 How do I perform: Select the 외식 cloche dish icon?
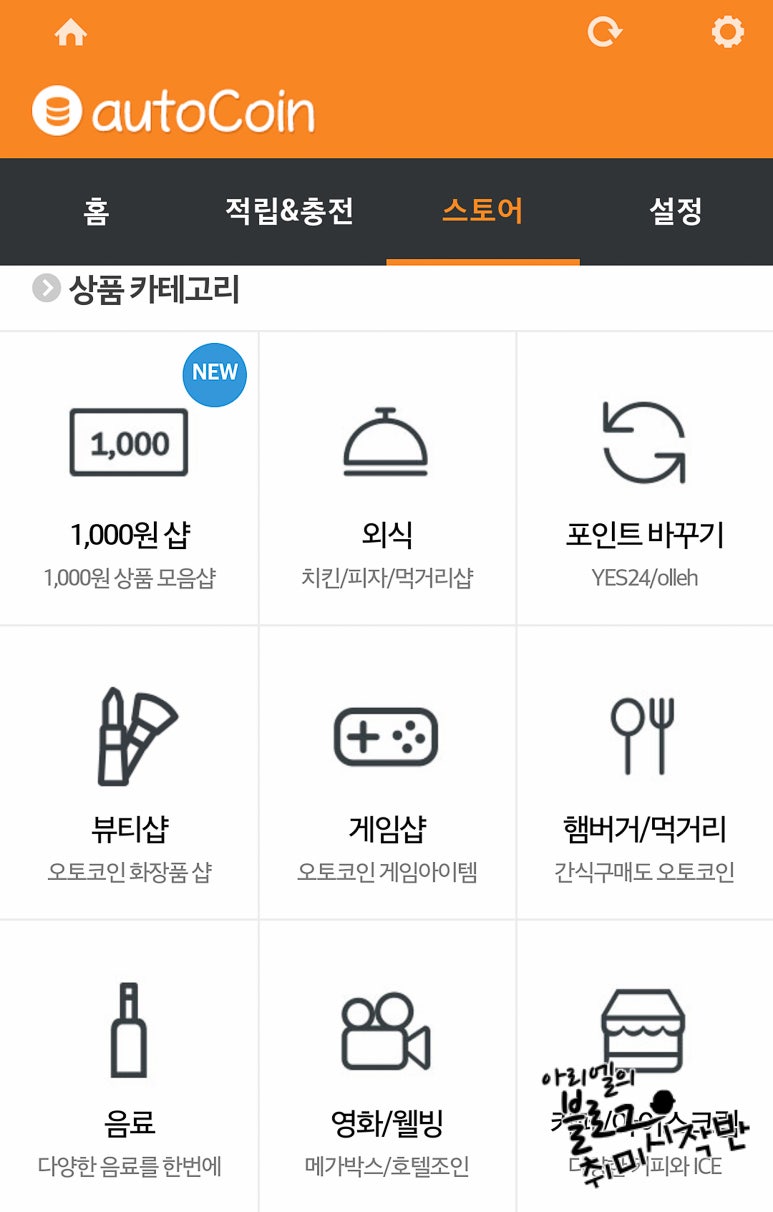386,440
